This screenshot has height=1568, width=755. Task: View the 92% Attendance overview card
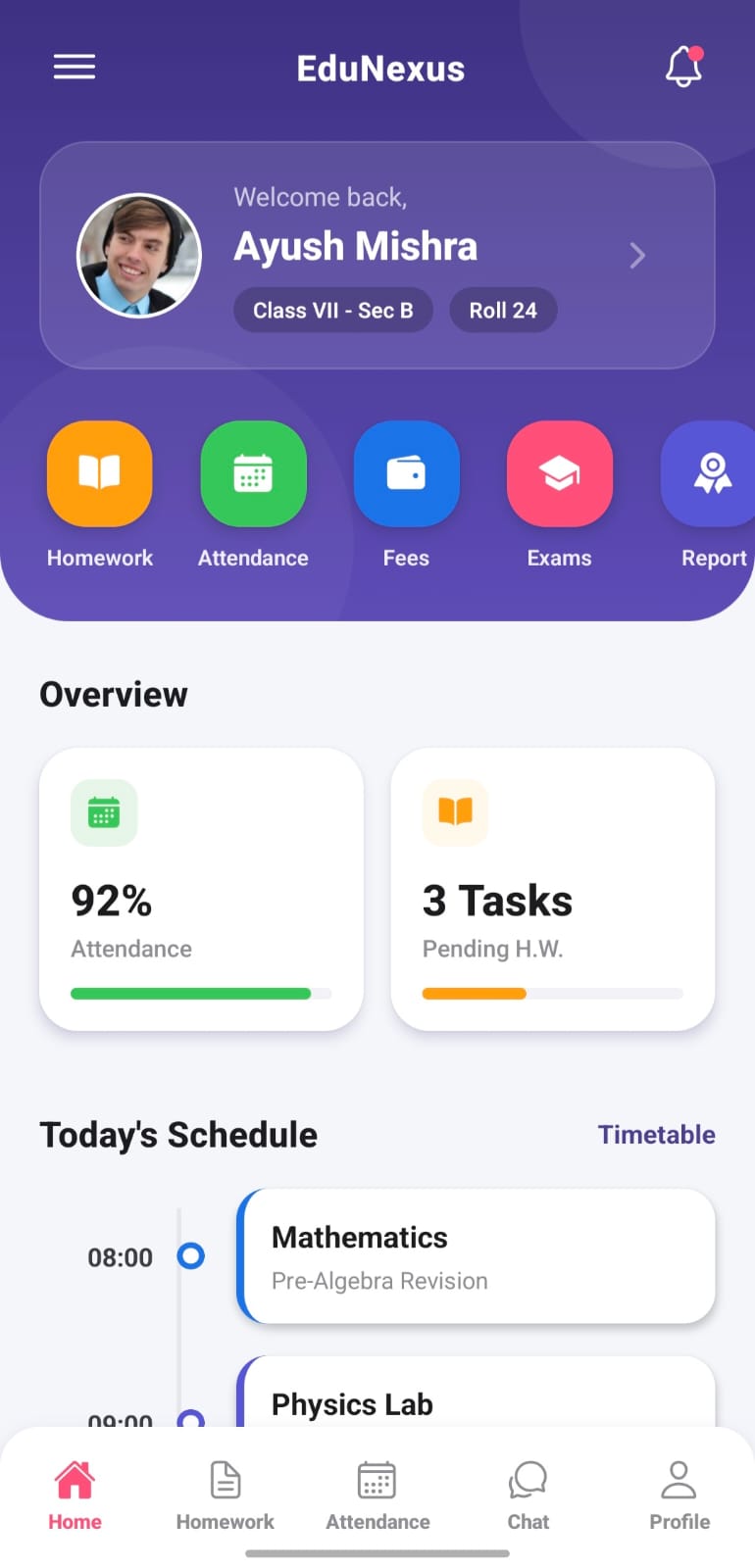click(x=201, y=889)
